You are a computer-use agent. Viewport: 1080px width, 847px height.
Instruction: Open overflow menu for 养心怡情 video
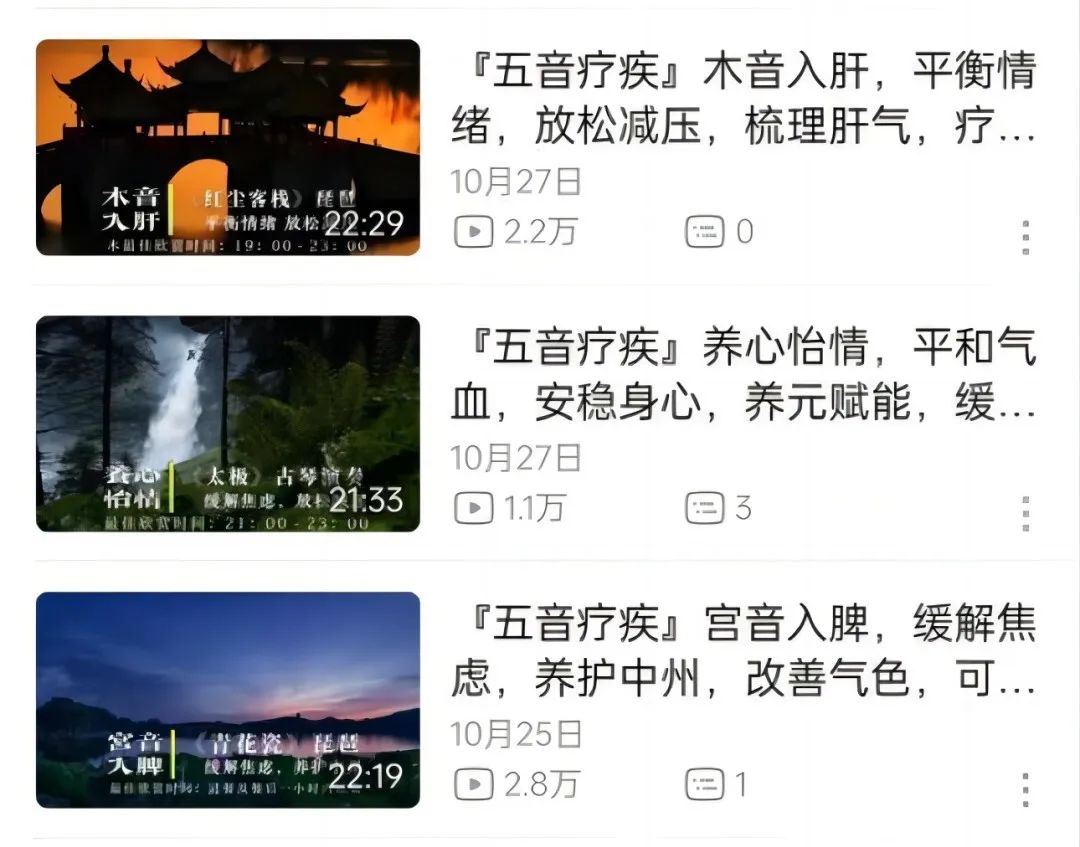[x=1026, y=513]
